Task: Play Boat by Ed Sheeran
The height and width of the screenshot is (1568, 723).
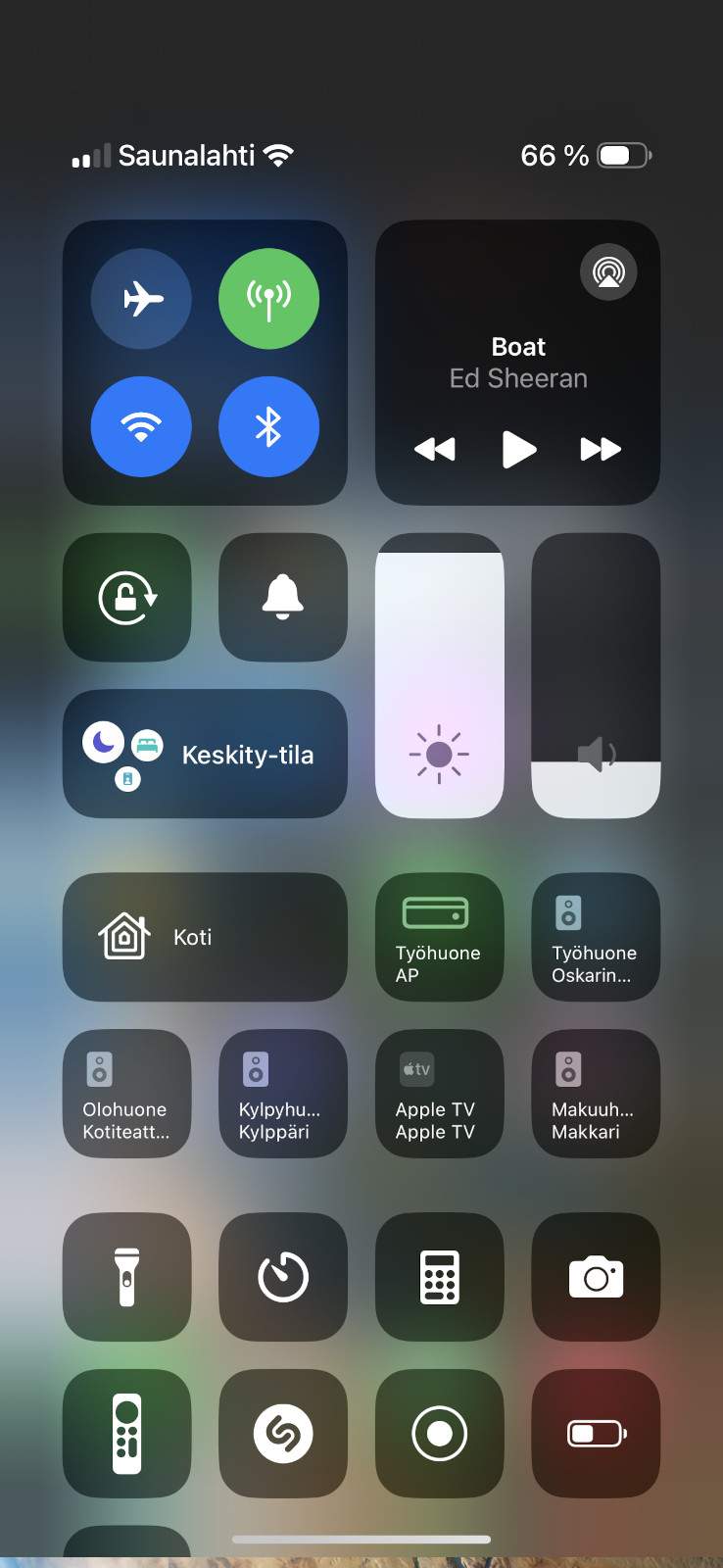Action: pos(519,449)
